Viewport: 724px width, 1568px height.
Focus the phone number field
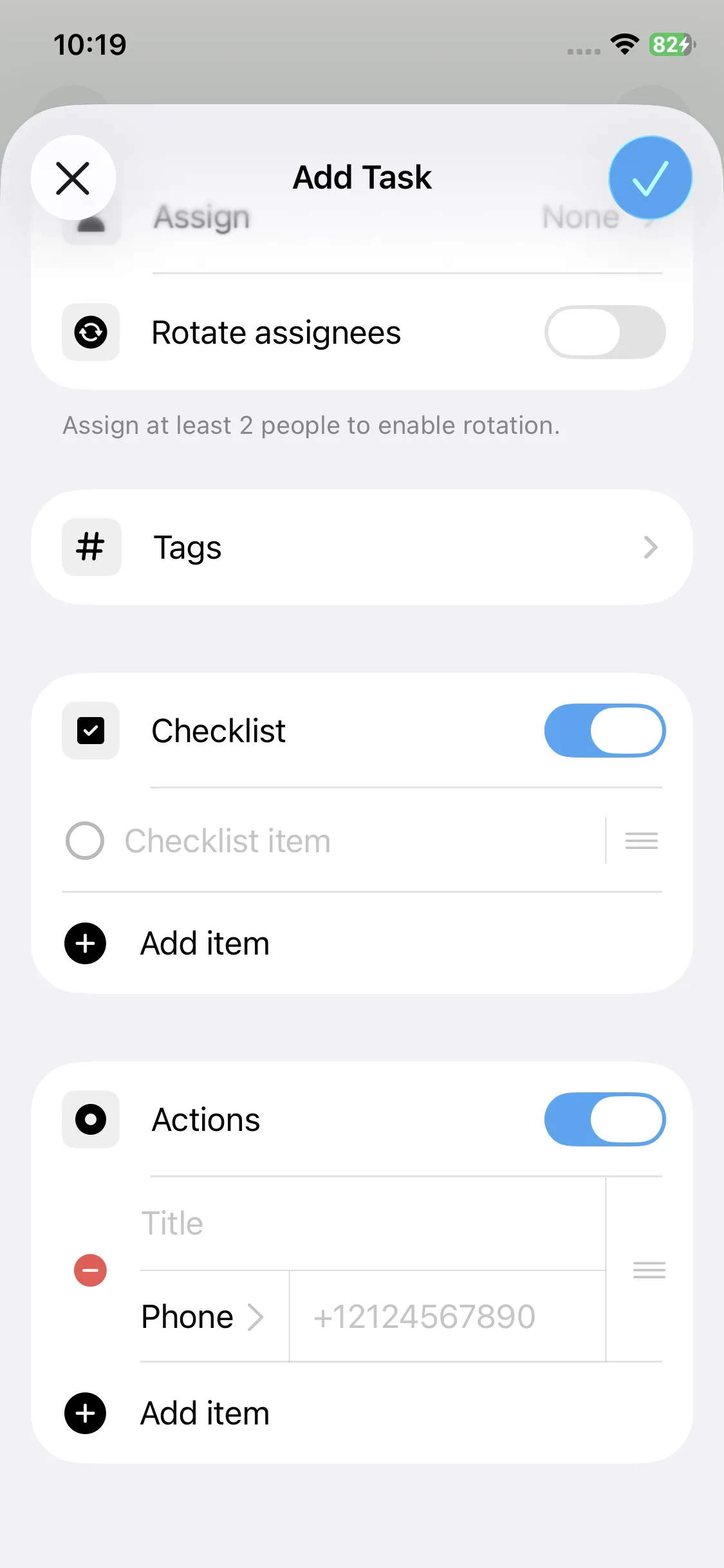coord(447,1316)
